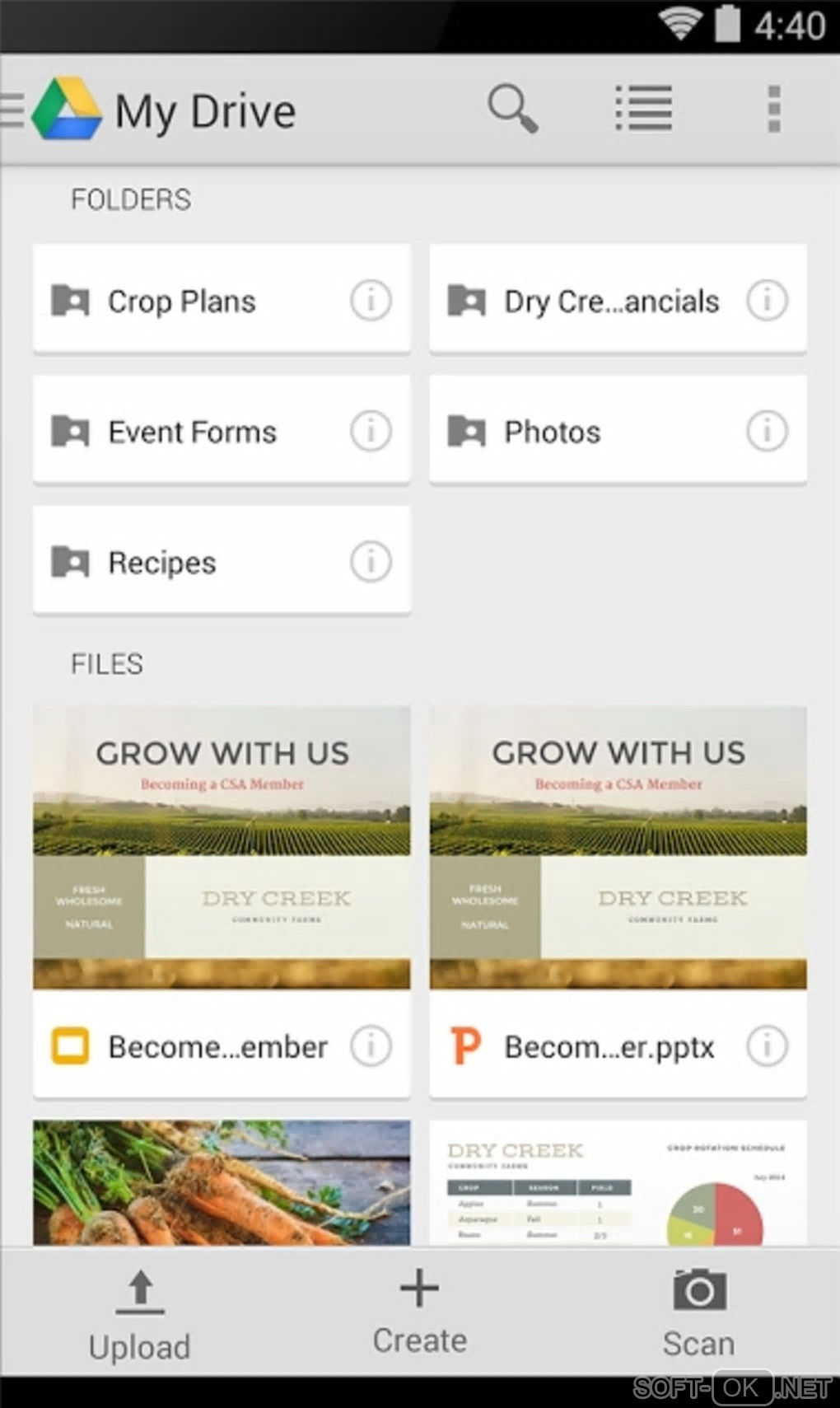Viewport: 840px width, 1408px height.
Task: Open the Photos folder
Action: pos(552,431)
